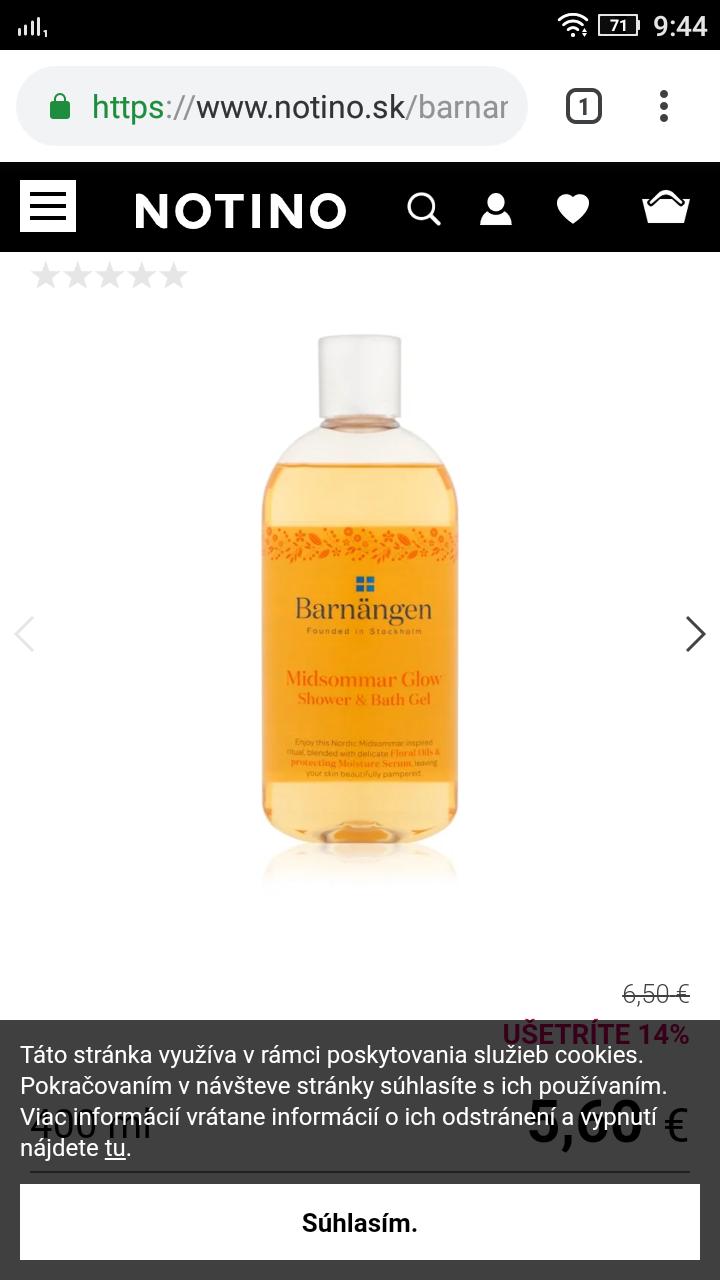
Task: Show the next product image
Action: point(695,634)
